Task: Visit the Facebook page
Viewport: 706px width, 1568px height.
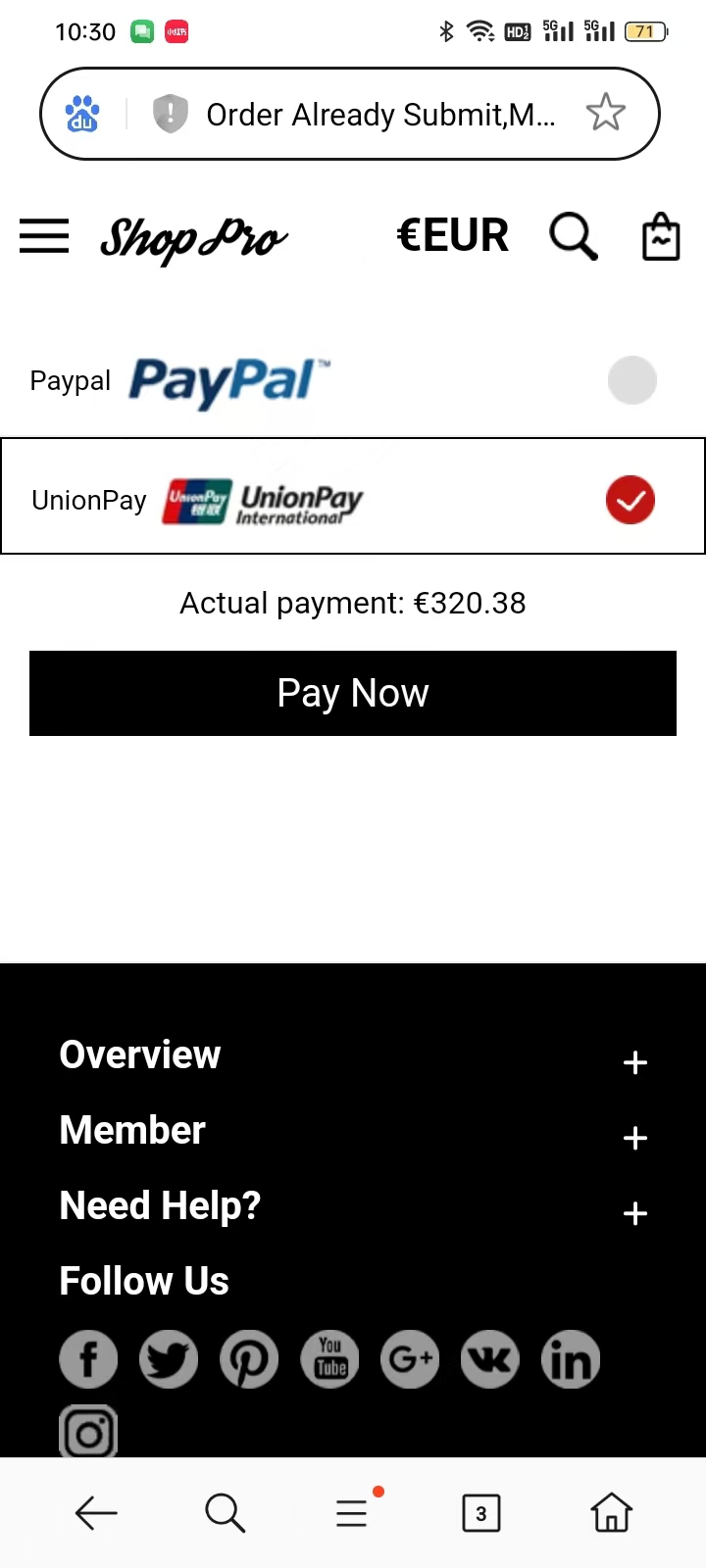Action: click(x=88, y=1359)
